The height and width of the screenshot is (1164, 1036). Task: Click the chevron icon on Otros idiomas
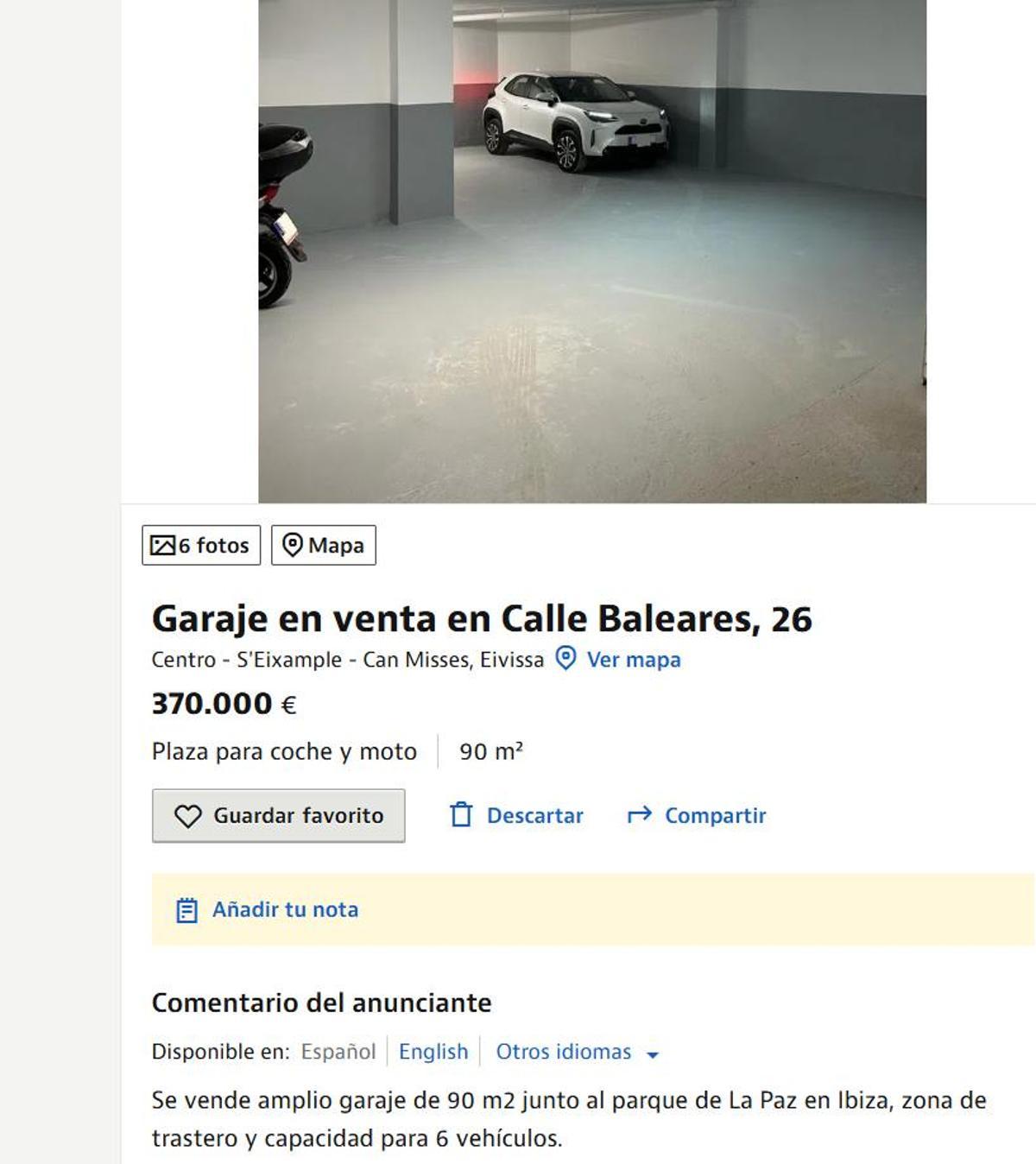[x=654, y=1053]
